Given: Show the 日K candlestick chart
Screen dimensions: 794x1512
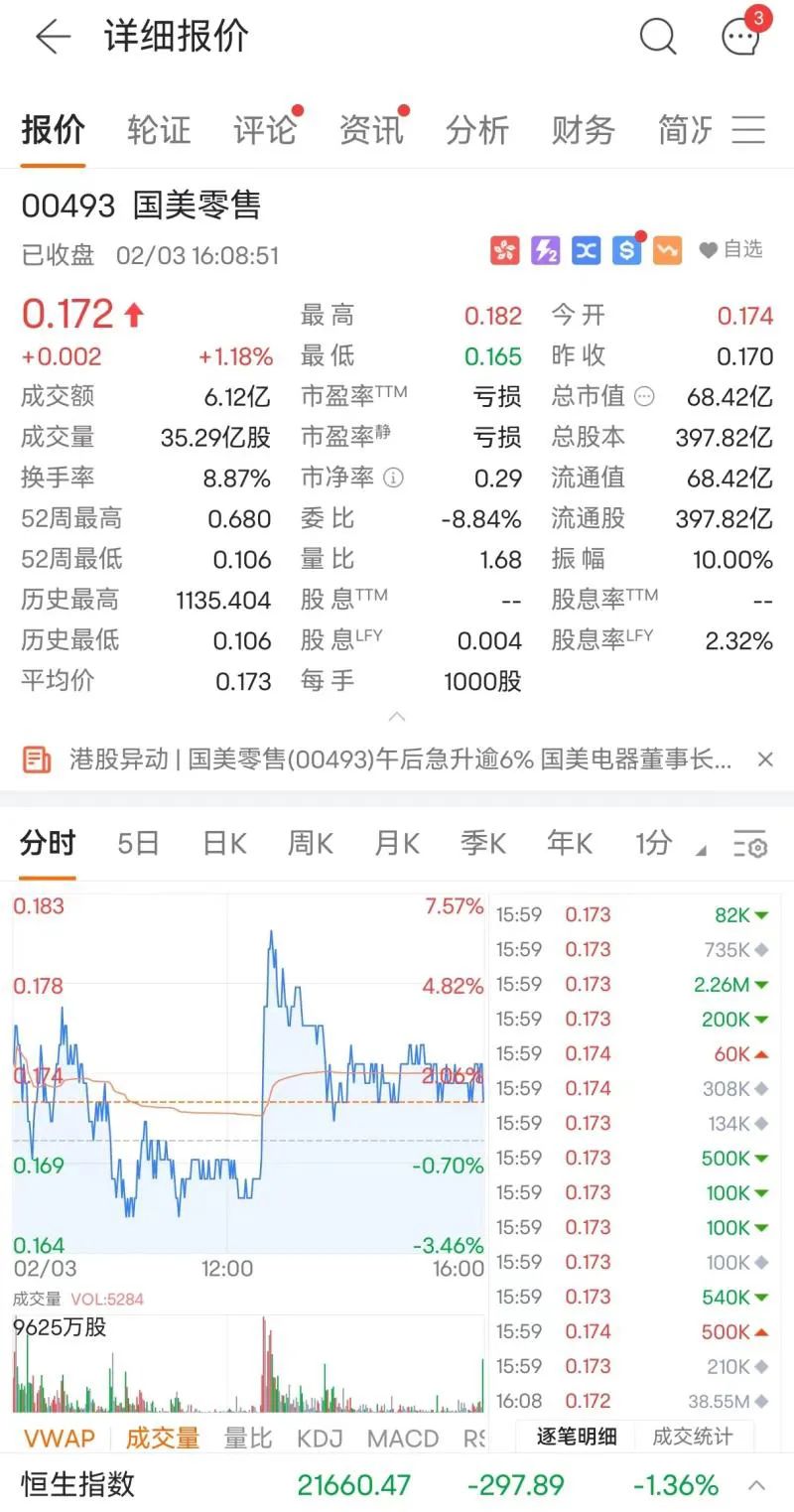Looking at the screenshot, I should tap(223, 844).
